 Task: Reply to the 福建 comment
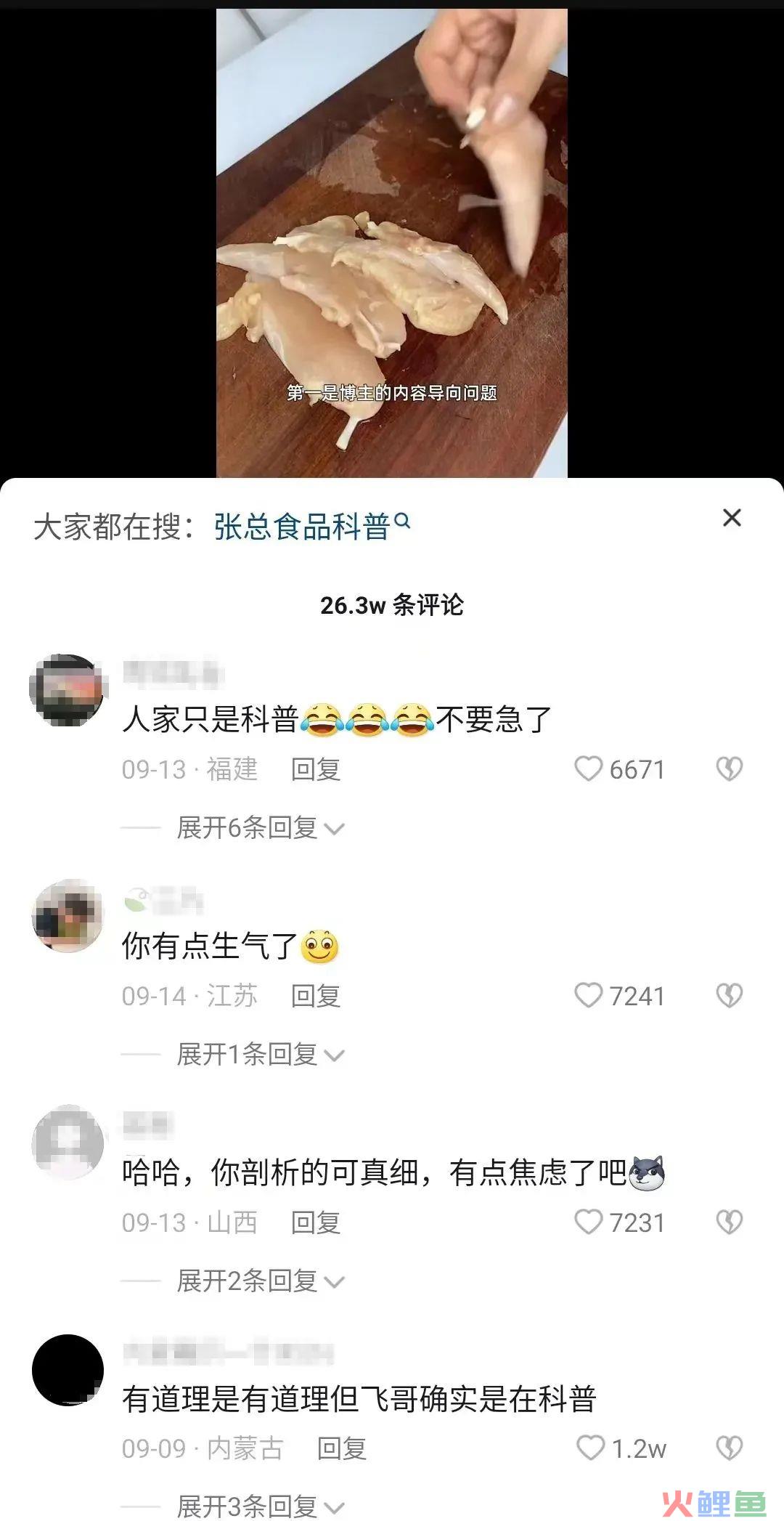coord(316,770)
